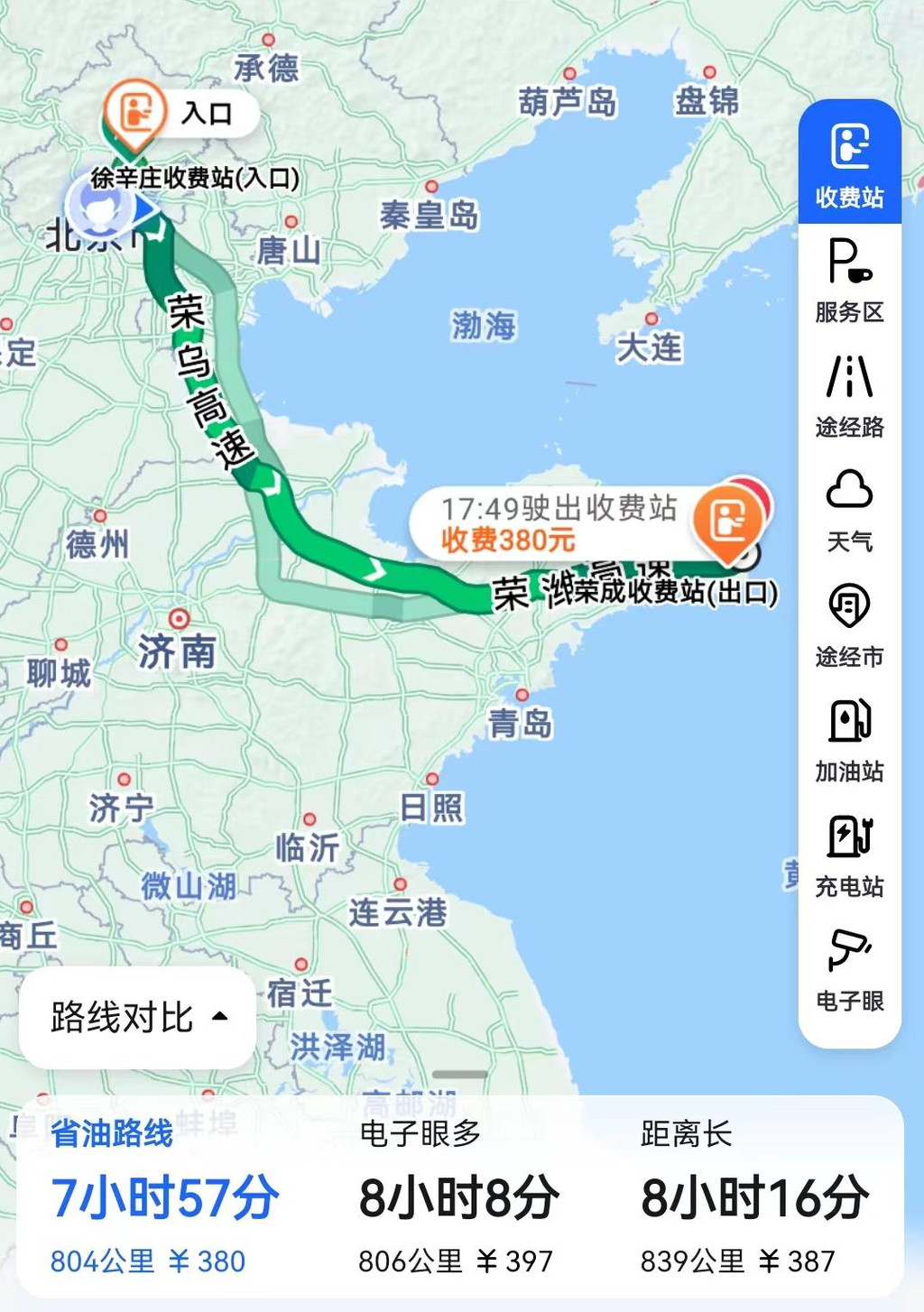Show 充电站 charging stations on map
The height and width of the screenshot is (1312, 924).
[x=849, y=855]
